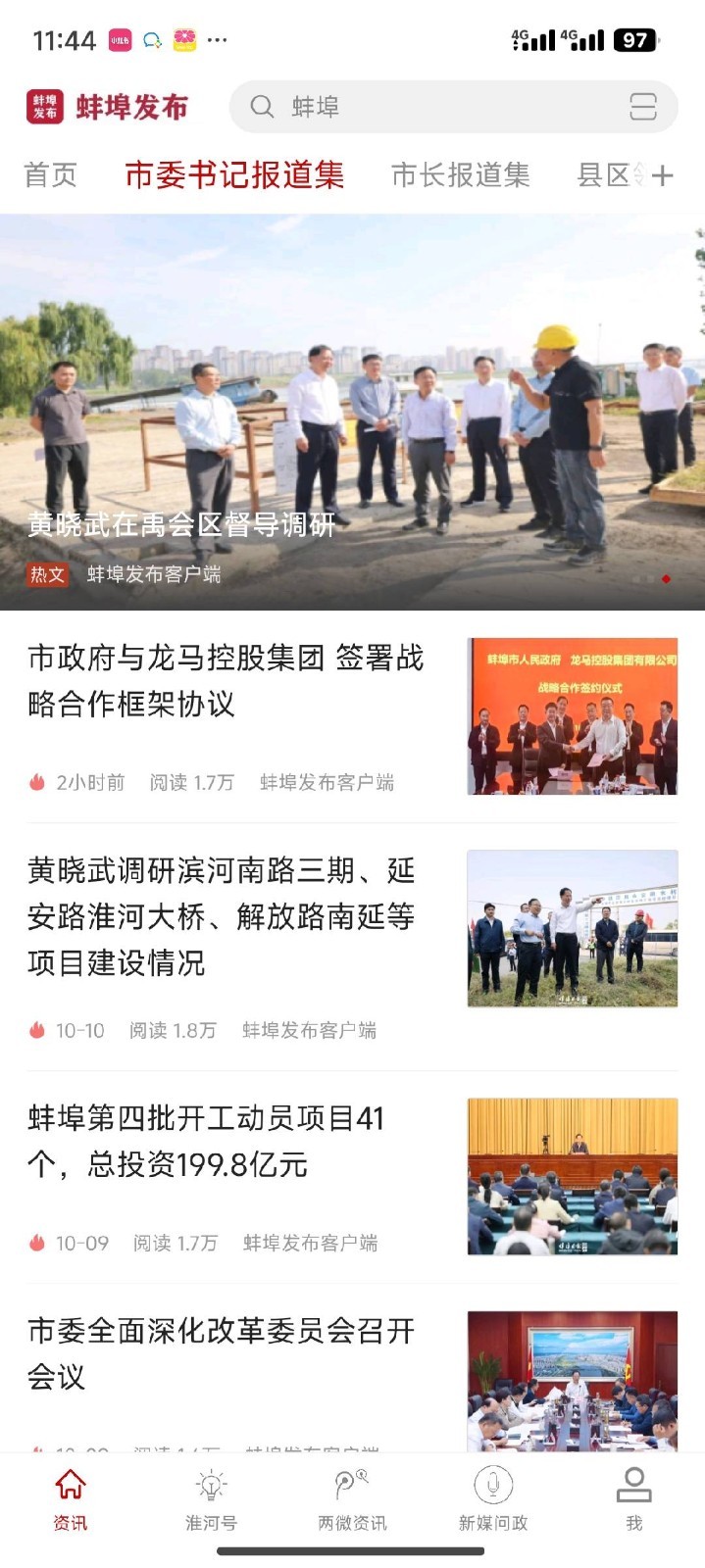Select the 市长报道集 tab

tap(460, 175)
